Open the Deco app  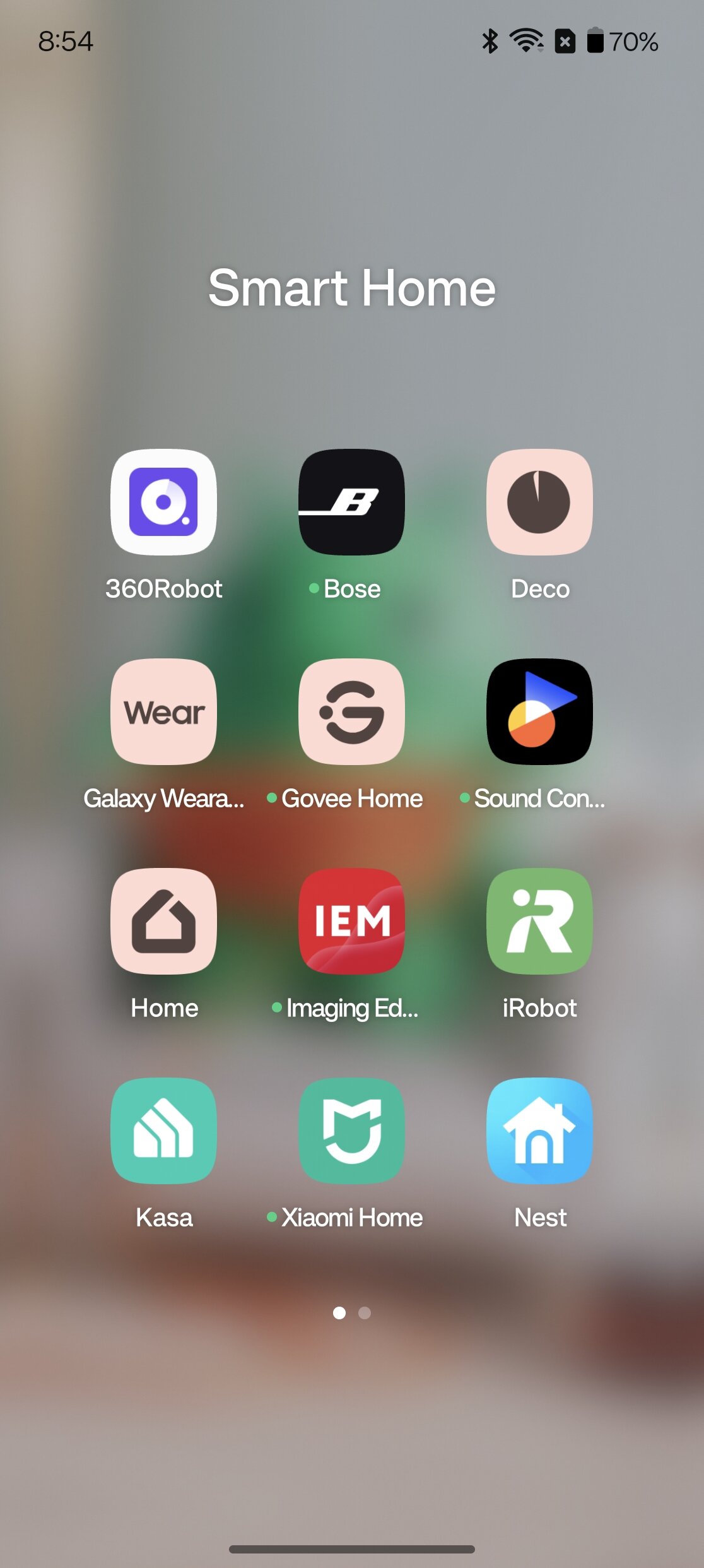tap(539, 502)
